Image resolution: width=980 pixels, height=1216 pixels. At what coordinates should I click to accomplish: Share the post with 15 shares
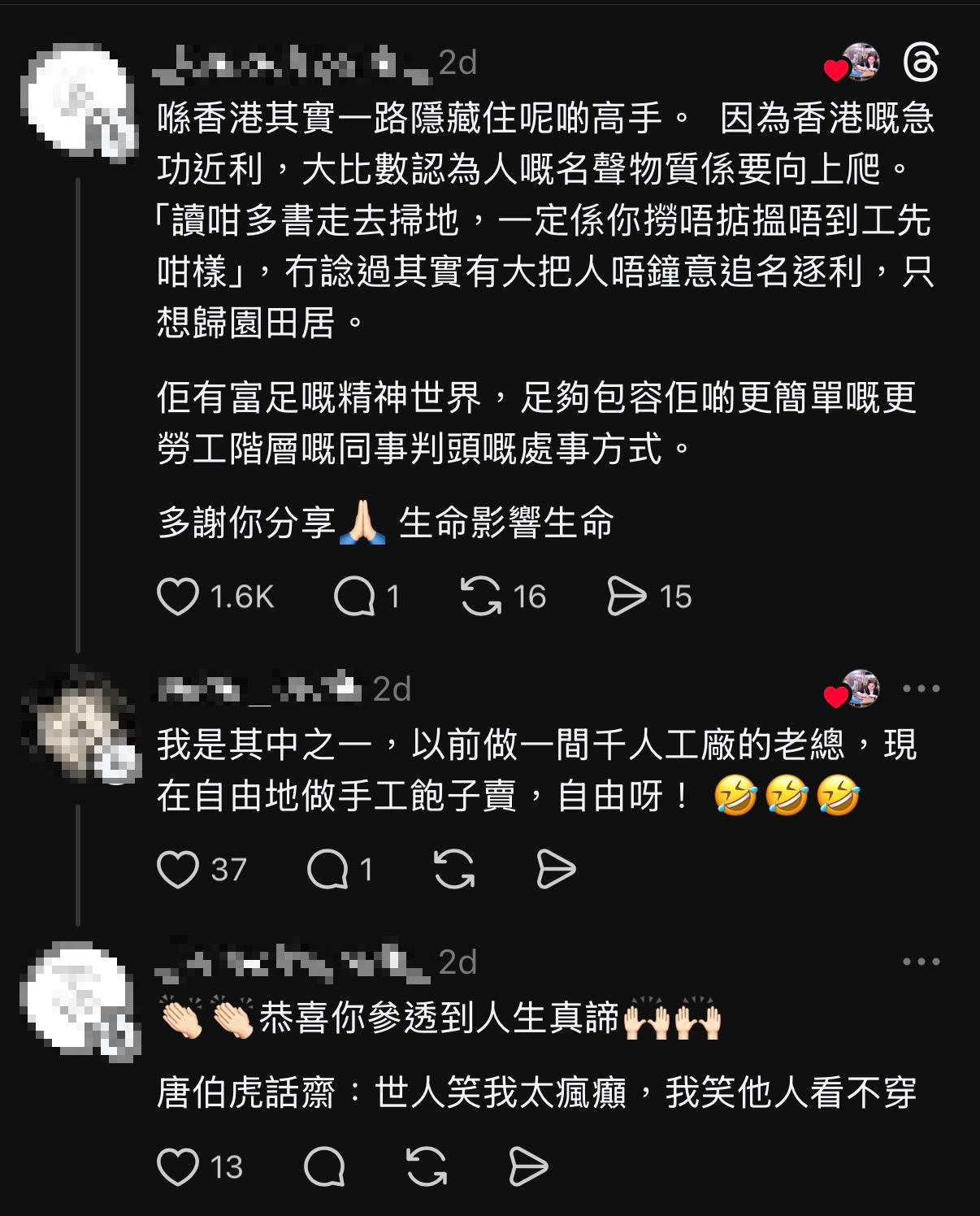point(627,597)
